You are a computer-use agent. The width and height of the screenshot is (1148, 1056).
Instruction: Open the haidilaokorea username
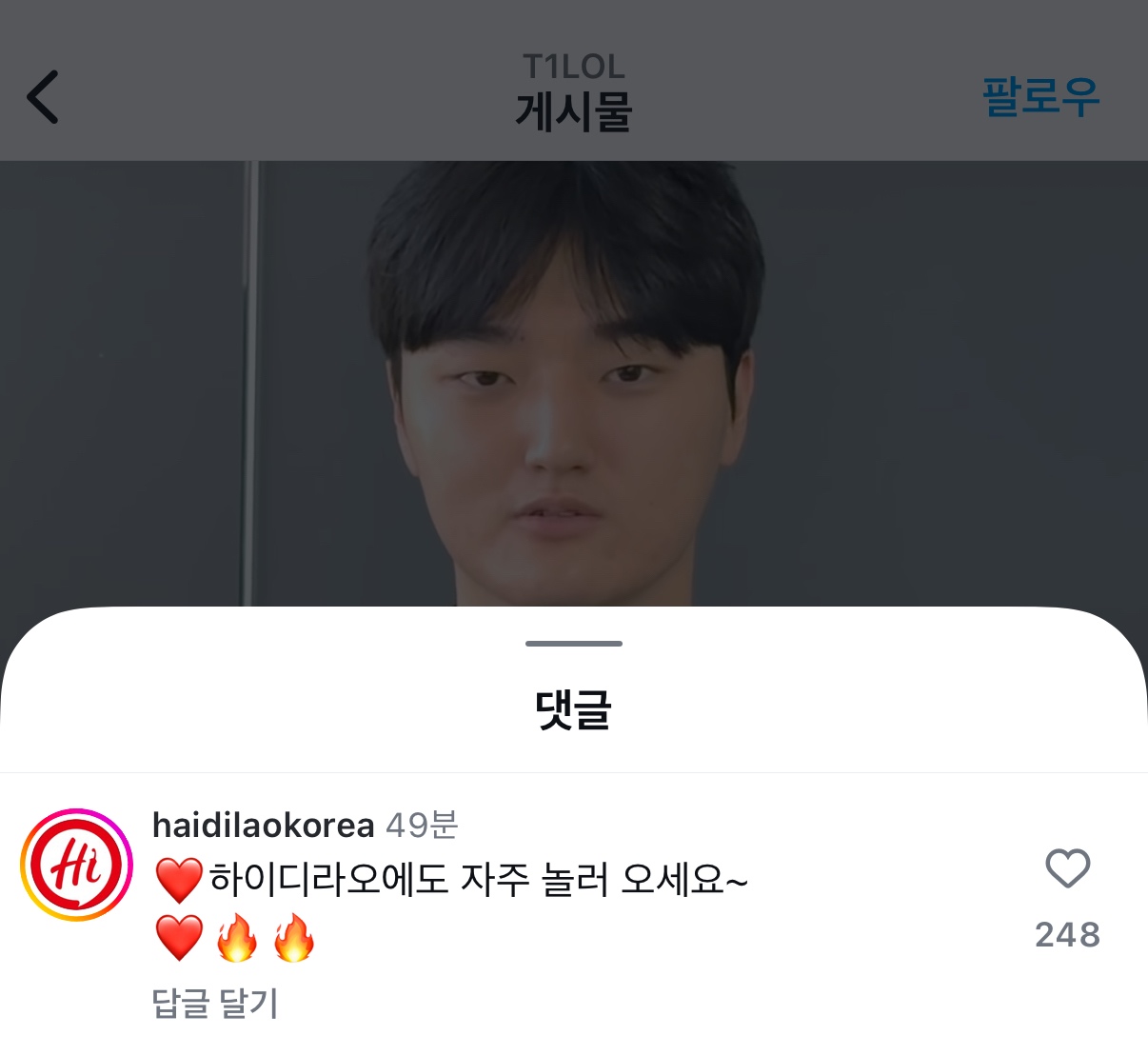tap(264, 826)
